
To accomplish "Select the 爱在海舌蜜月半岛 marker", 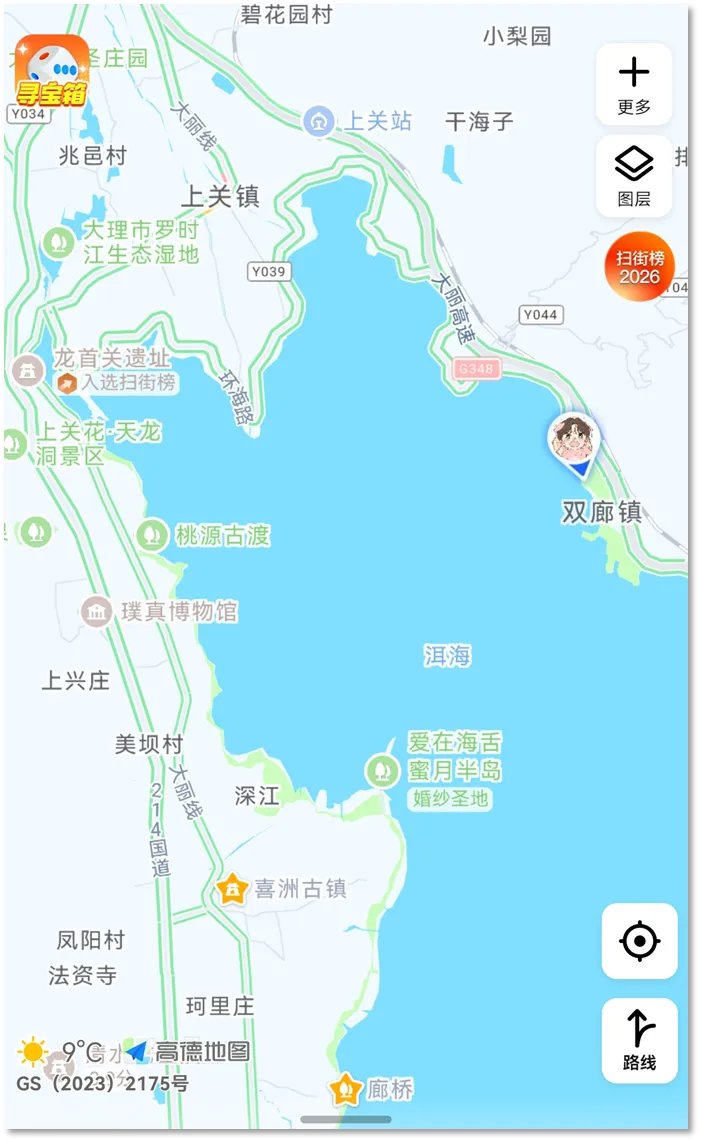I will pos(381,770).
